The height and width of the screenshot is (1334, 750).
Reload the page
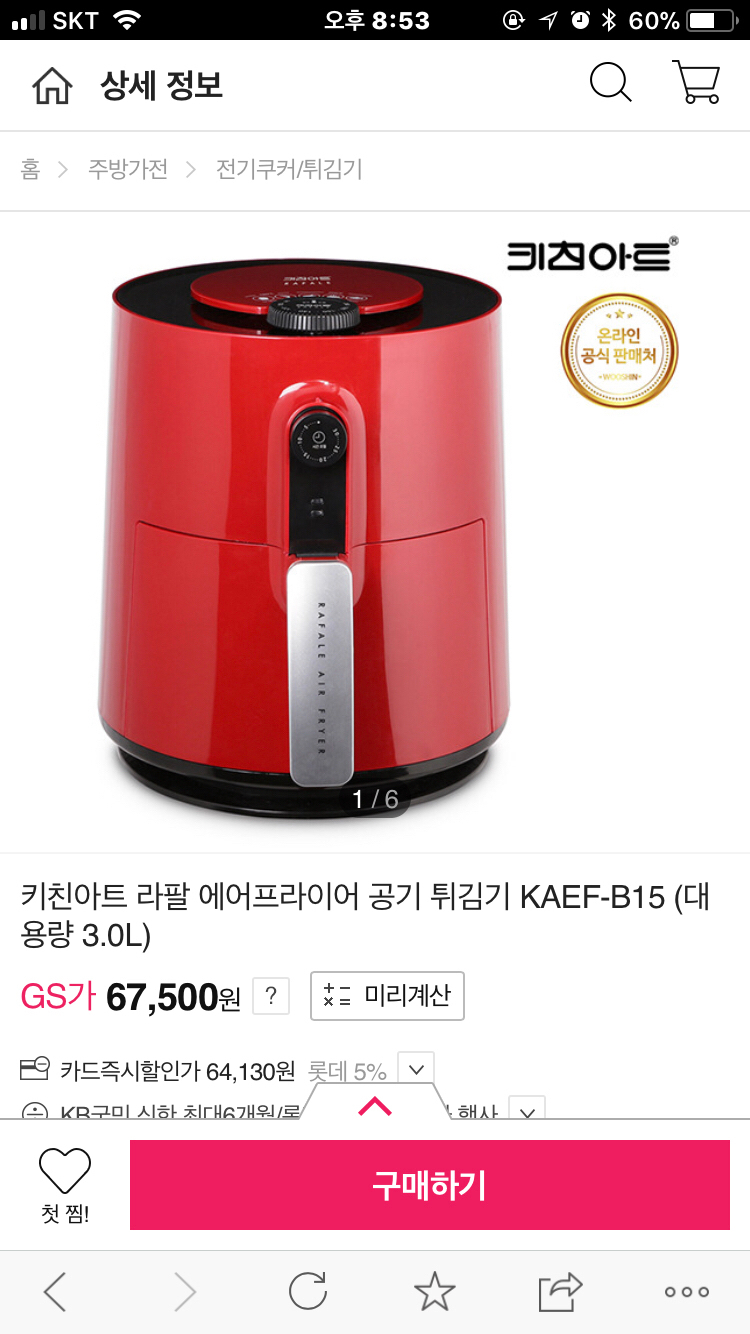tap(308, 1292)
